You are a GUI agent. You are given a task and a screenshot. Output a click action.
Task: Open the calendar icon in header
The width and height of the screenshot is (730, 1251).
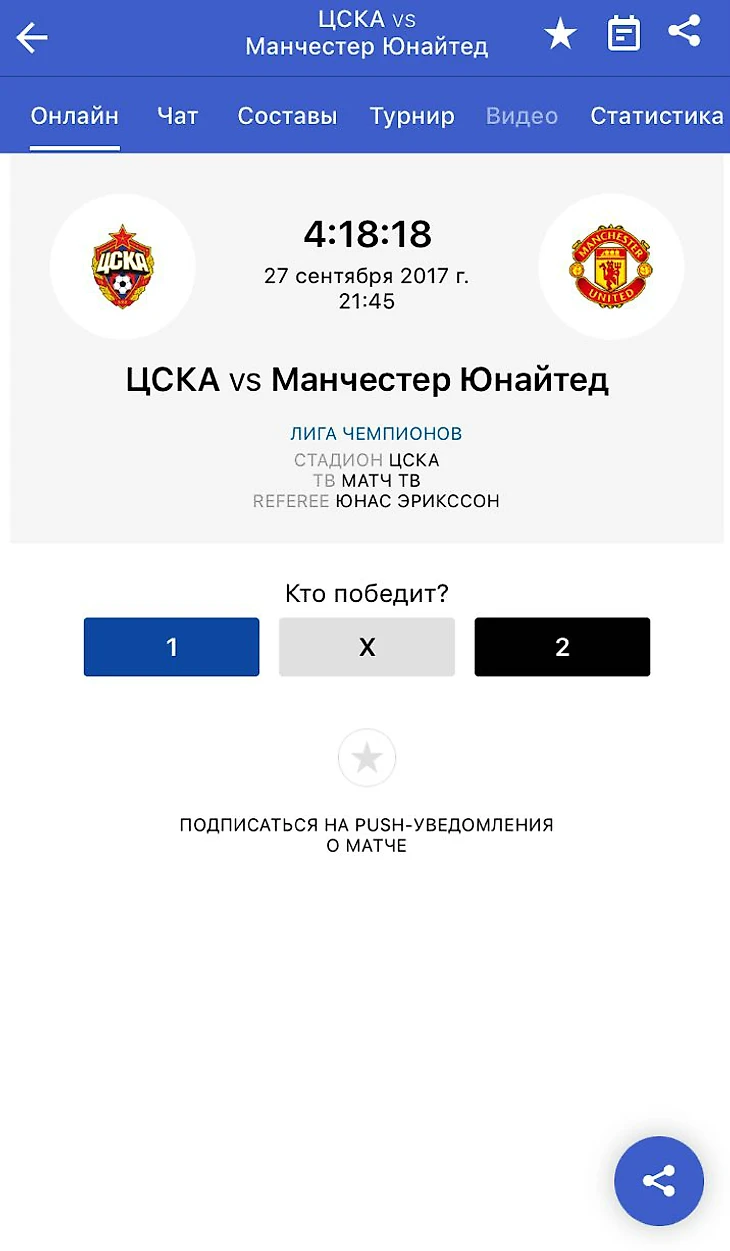624,34
